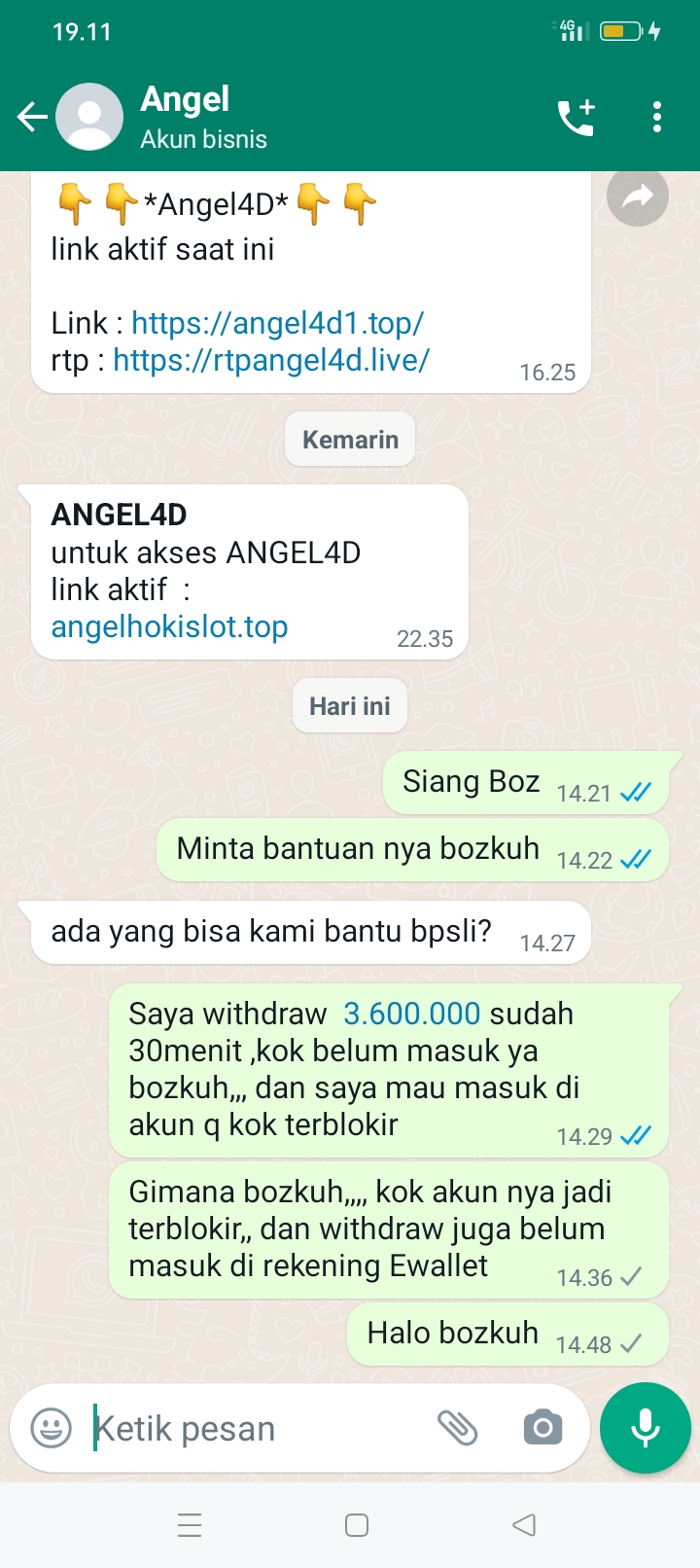Forward the Angel4D link message
This screenshot has width=700, height=1568.
(637, 197)
